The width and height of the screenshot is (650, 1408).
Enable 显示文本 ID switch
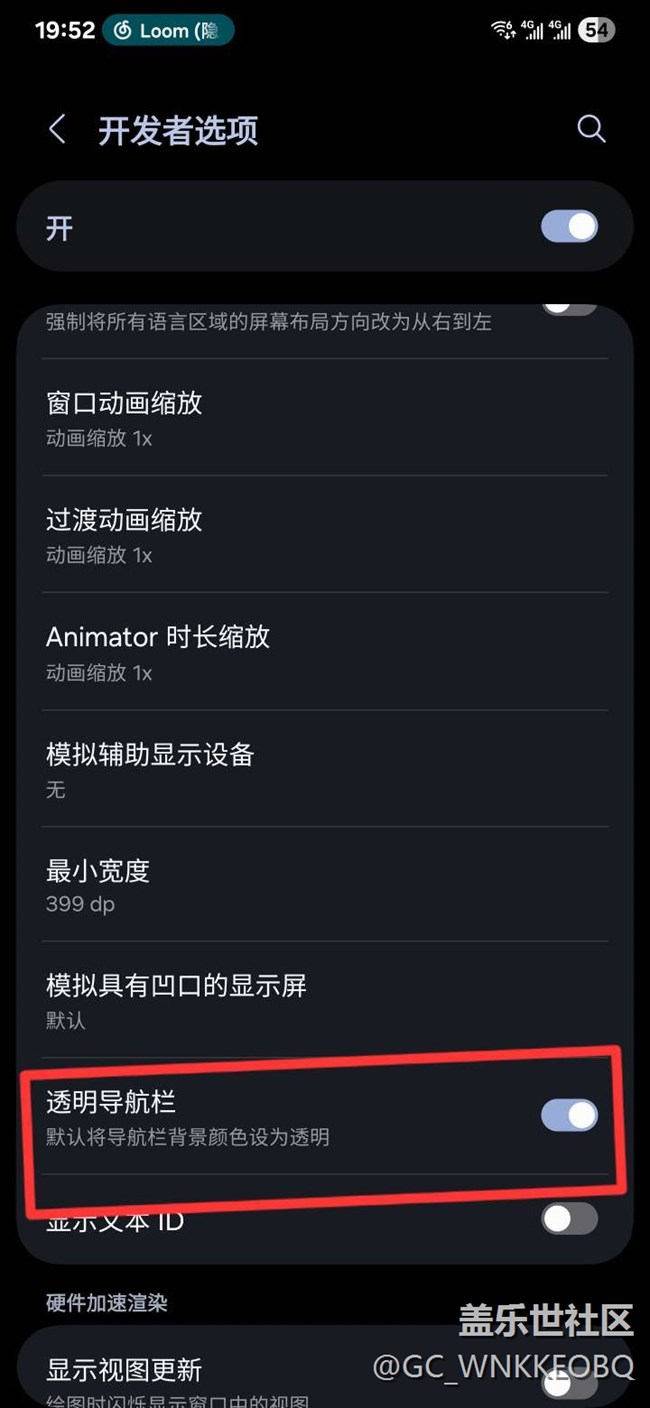569,1218
